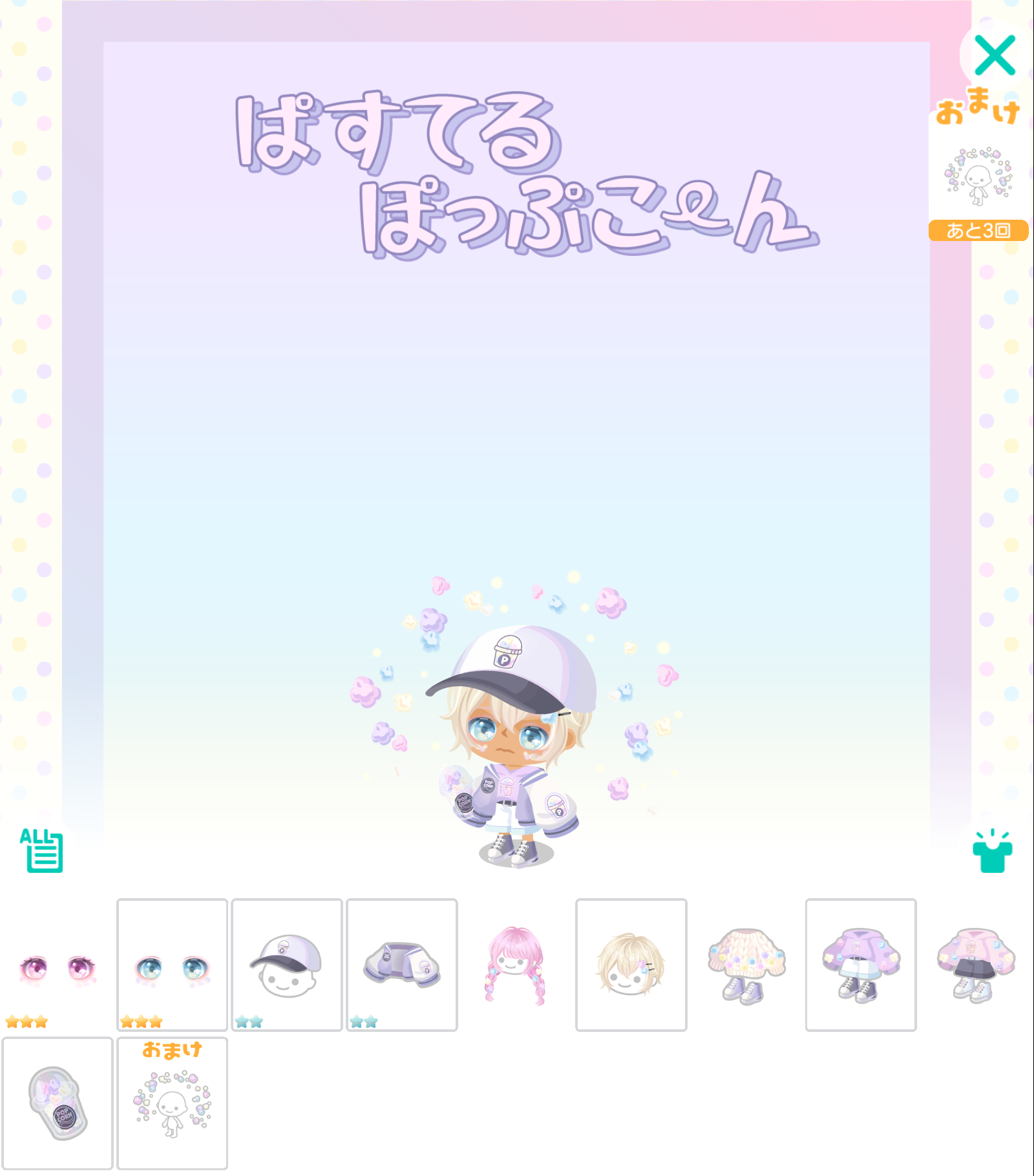Select the おまけ popcorn effect item
This screenshot has height=1176, width=1034.
click(x=172, y=1104)
